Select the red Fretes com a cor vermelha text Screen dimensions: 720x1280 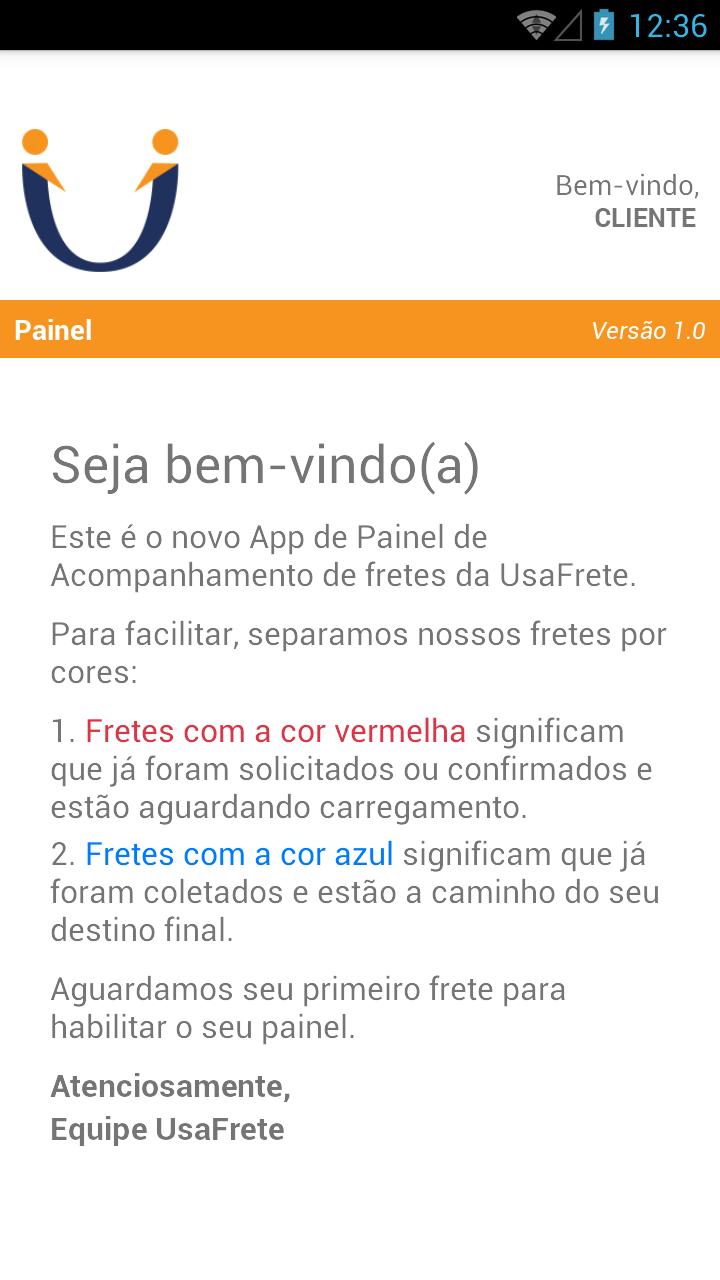275,731
